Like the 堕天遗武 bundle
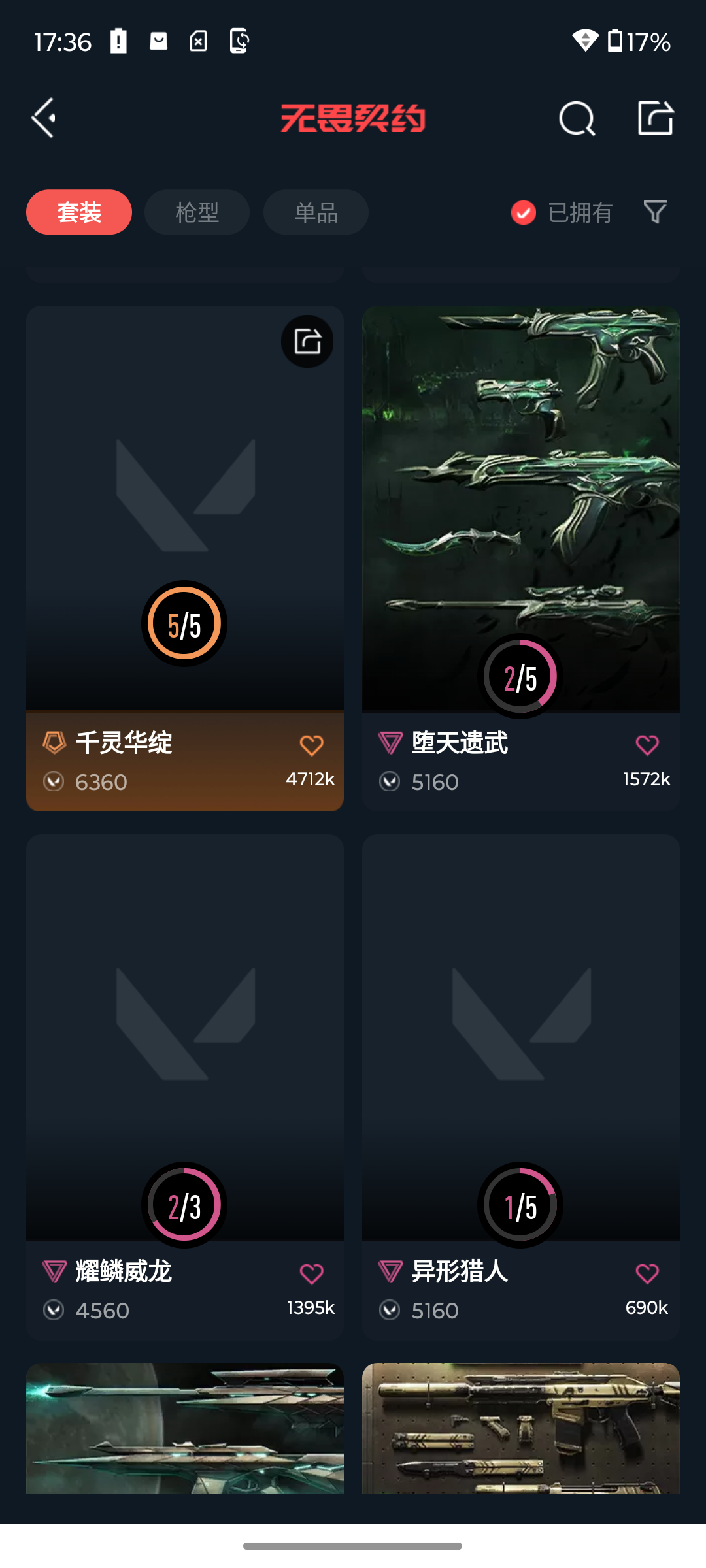706x1568 pixels. coord(647,745)
